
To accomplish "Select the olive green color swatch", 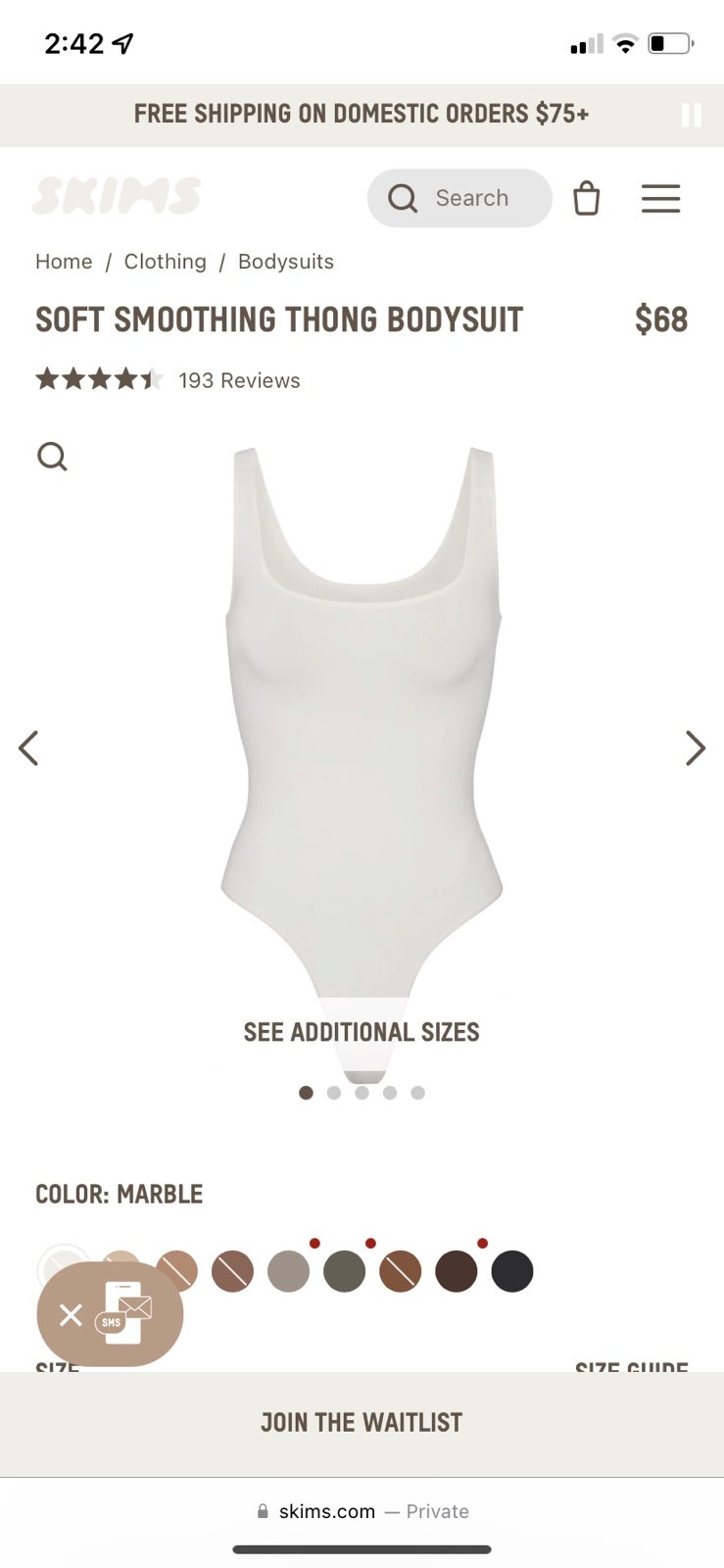I will coord(345,1272).
